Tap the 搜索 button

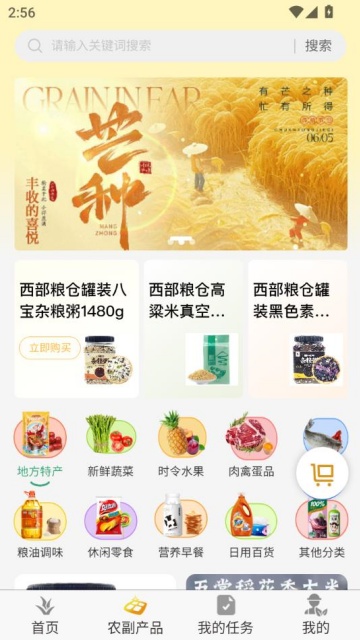tap(318, 46)
